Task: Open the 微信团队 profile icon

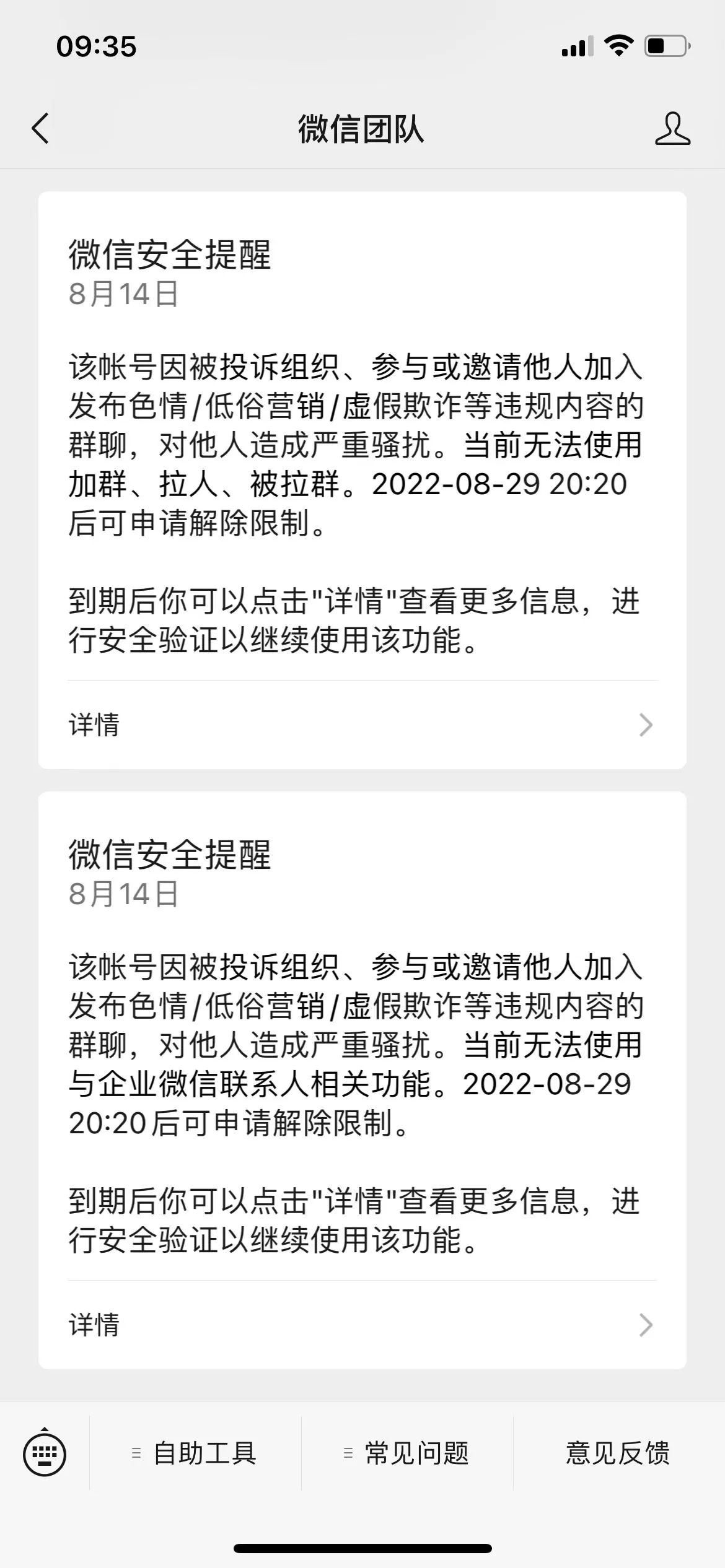Action: pyautogui.click(x=672, y=129)
